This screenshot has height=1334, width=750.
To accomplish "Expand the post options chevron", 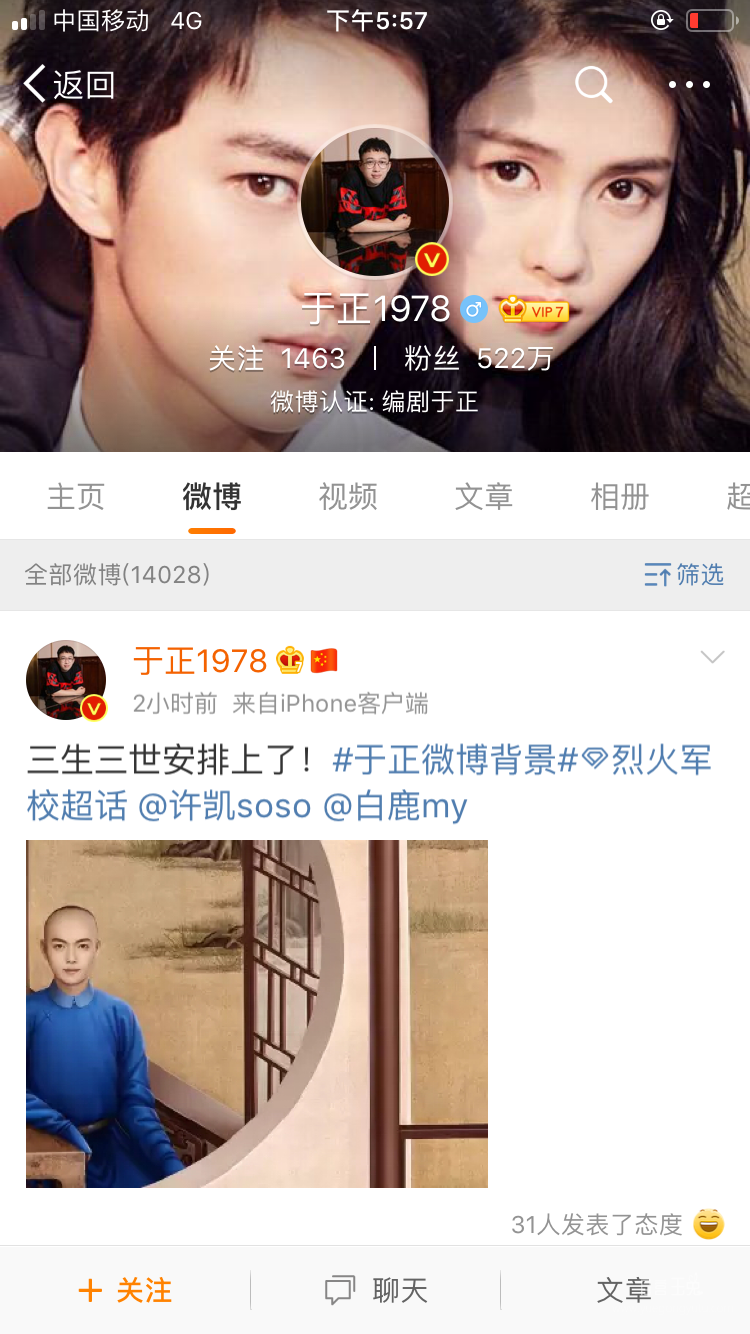I will click(712, 657).
